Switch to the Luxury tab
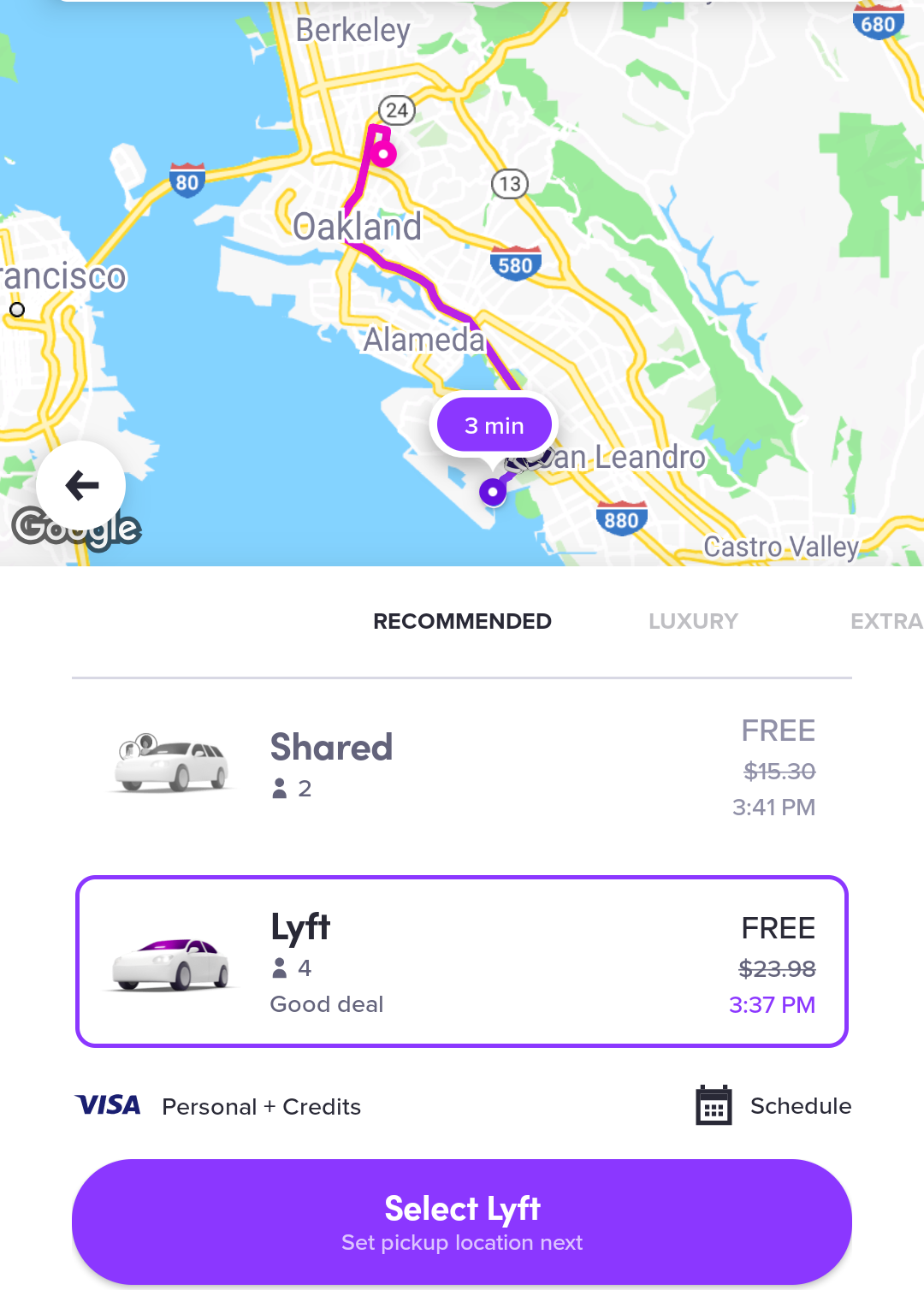The image size is (924, 1290). pos(693,621)
